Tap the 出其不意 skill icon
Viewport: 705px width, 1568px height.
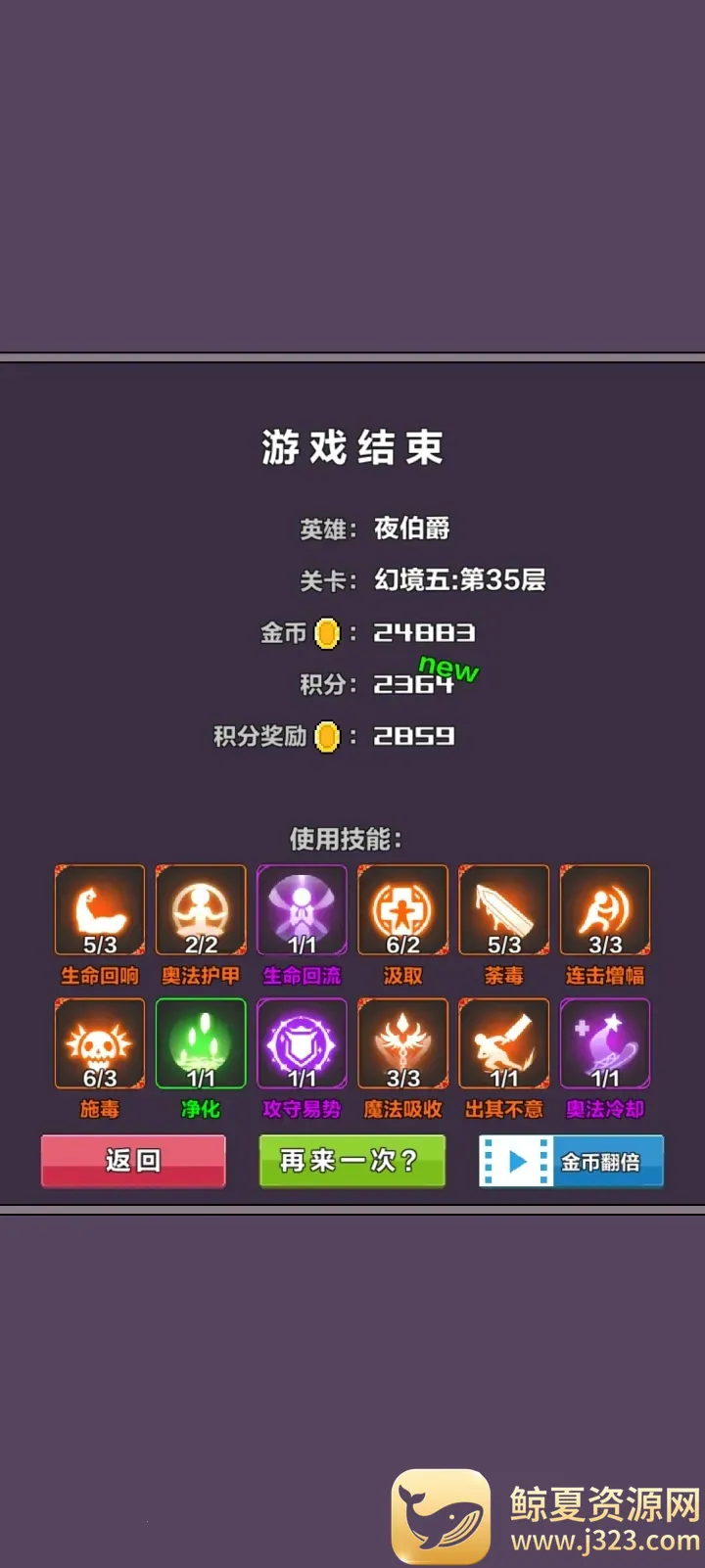(x=504, y=1043)
